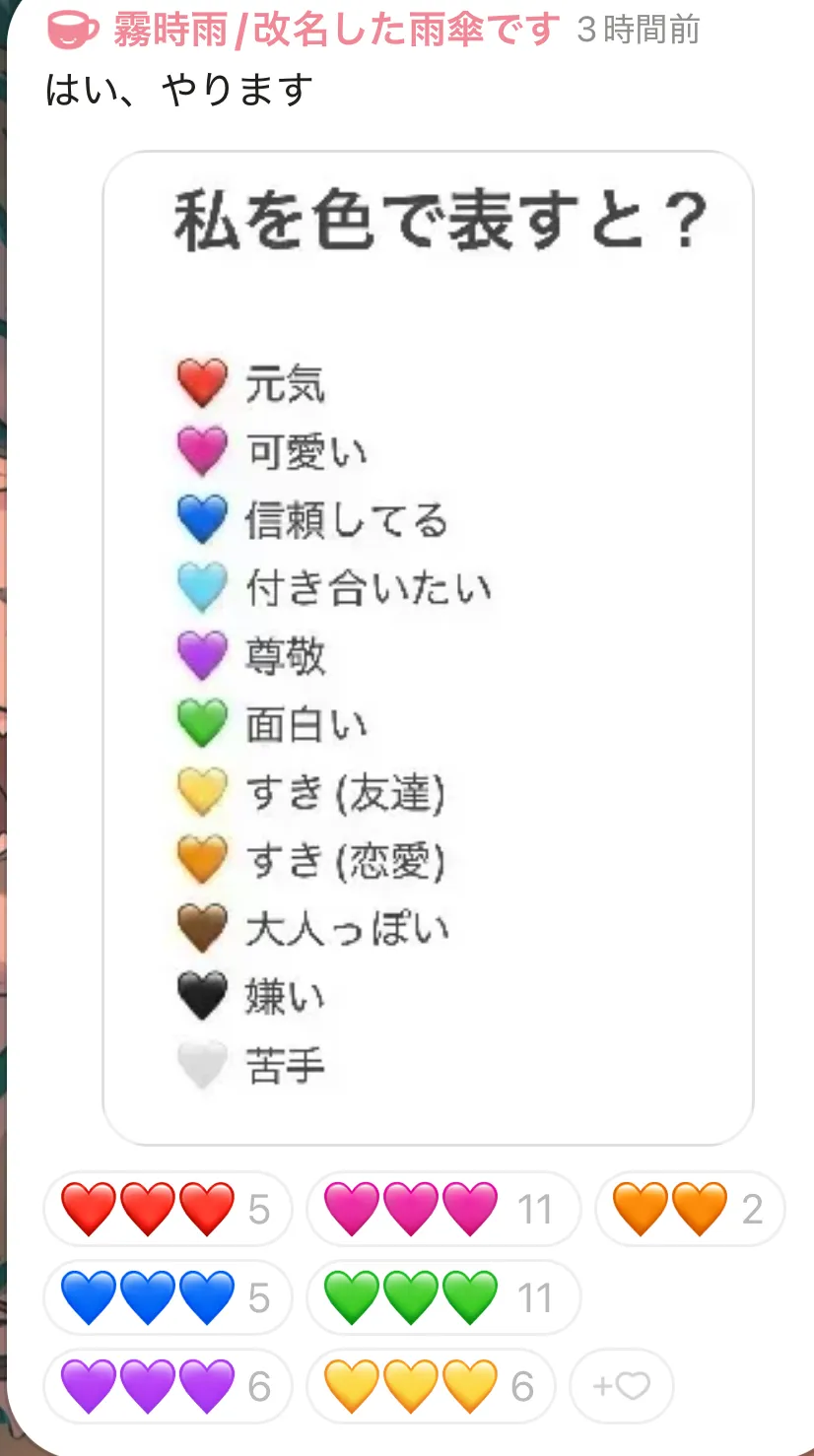Viewport: 814px width, 1456px height.
Task: React with the triple pink hearts
Action: click(442, 1209)
